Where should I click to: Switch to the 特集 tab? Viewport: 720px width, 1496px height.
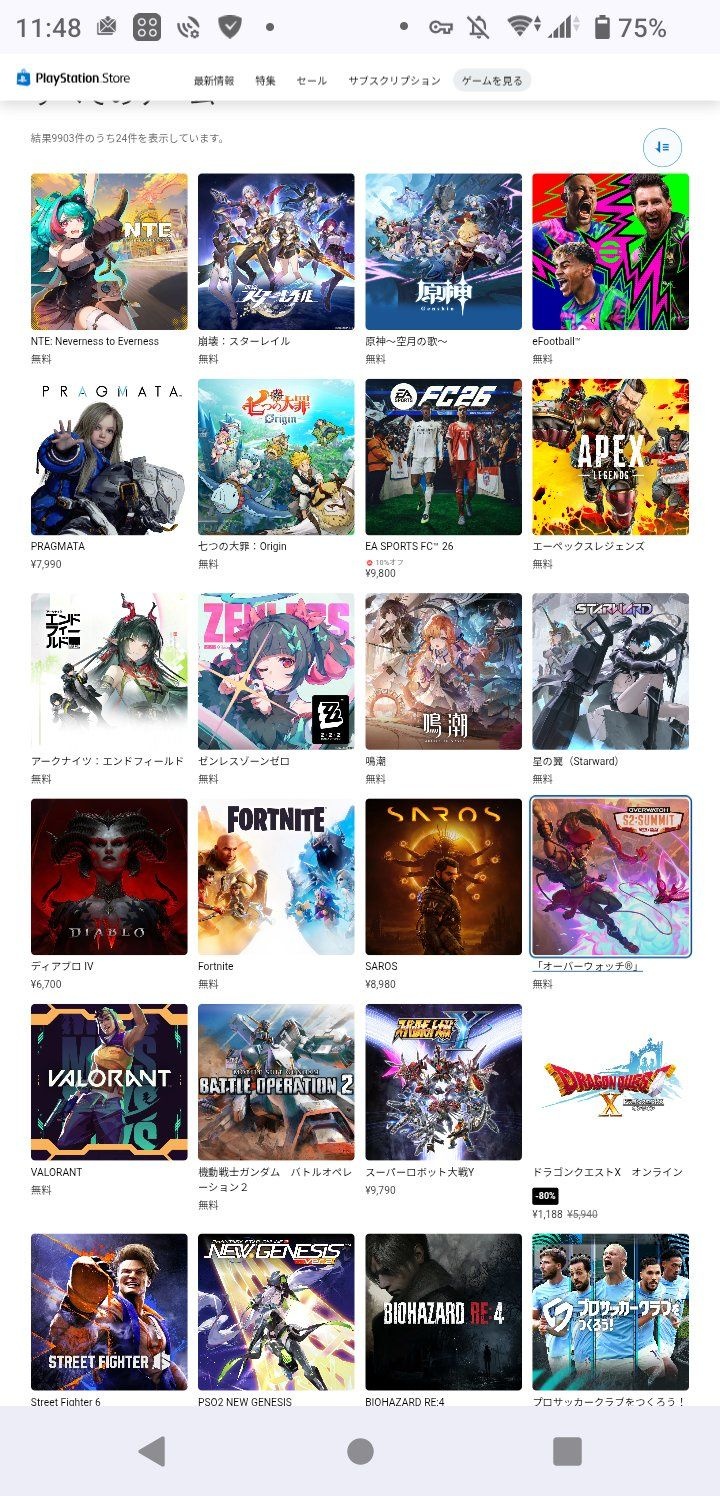[x=265, y=81]
